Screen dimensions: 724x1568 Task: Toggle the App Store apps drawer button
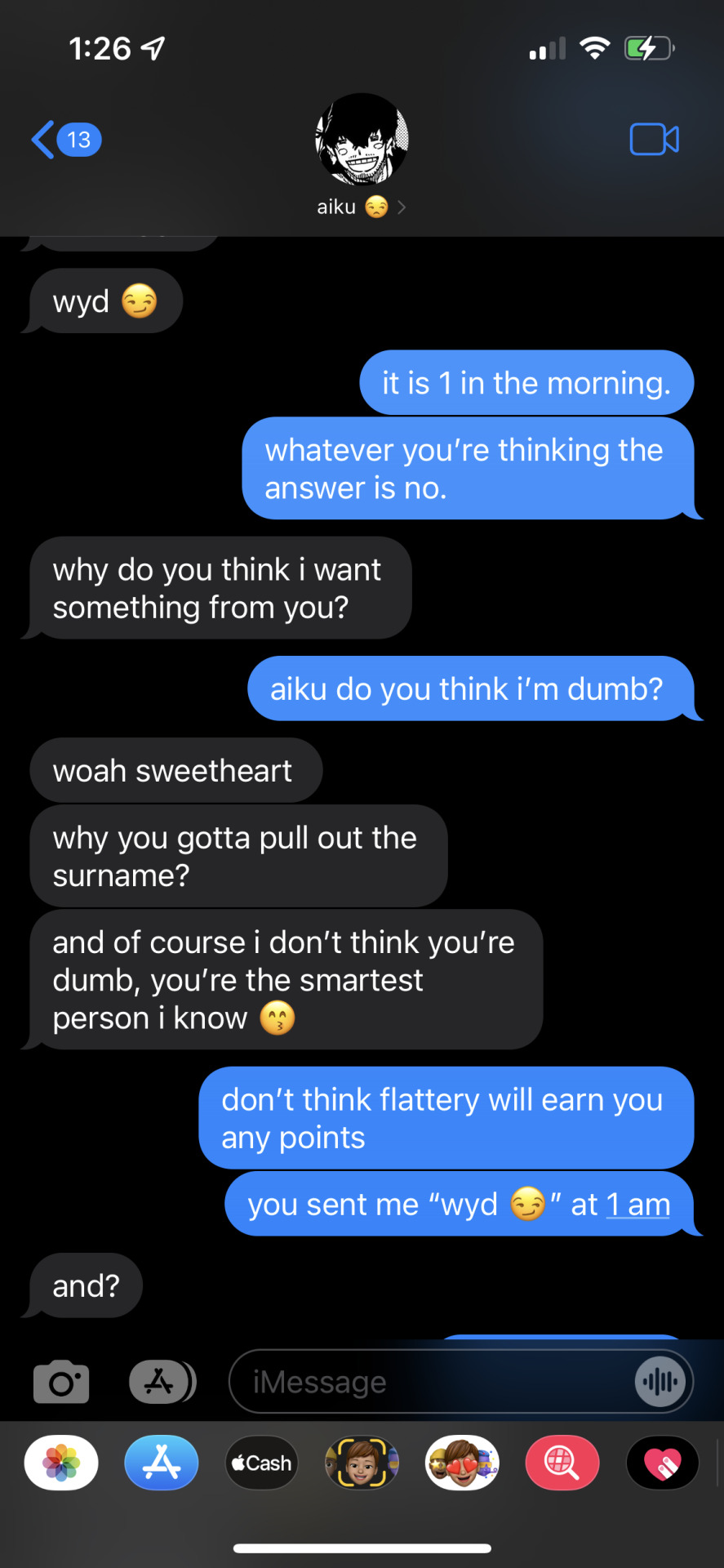162,1382
